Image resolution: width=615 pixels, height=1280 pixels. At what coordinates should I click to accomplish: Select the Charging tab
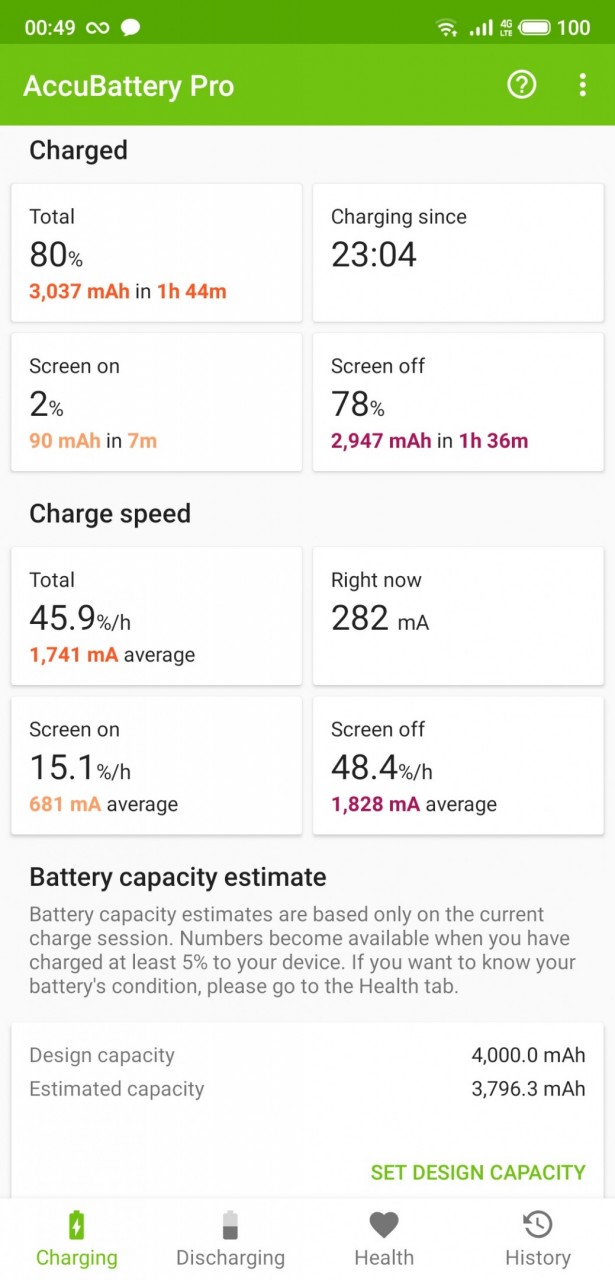click(77, 1239)
